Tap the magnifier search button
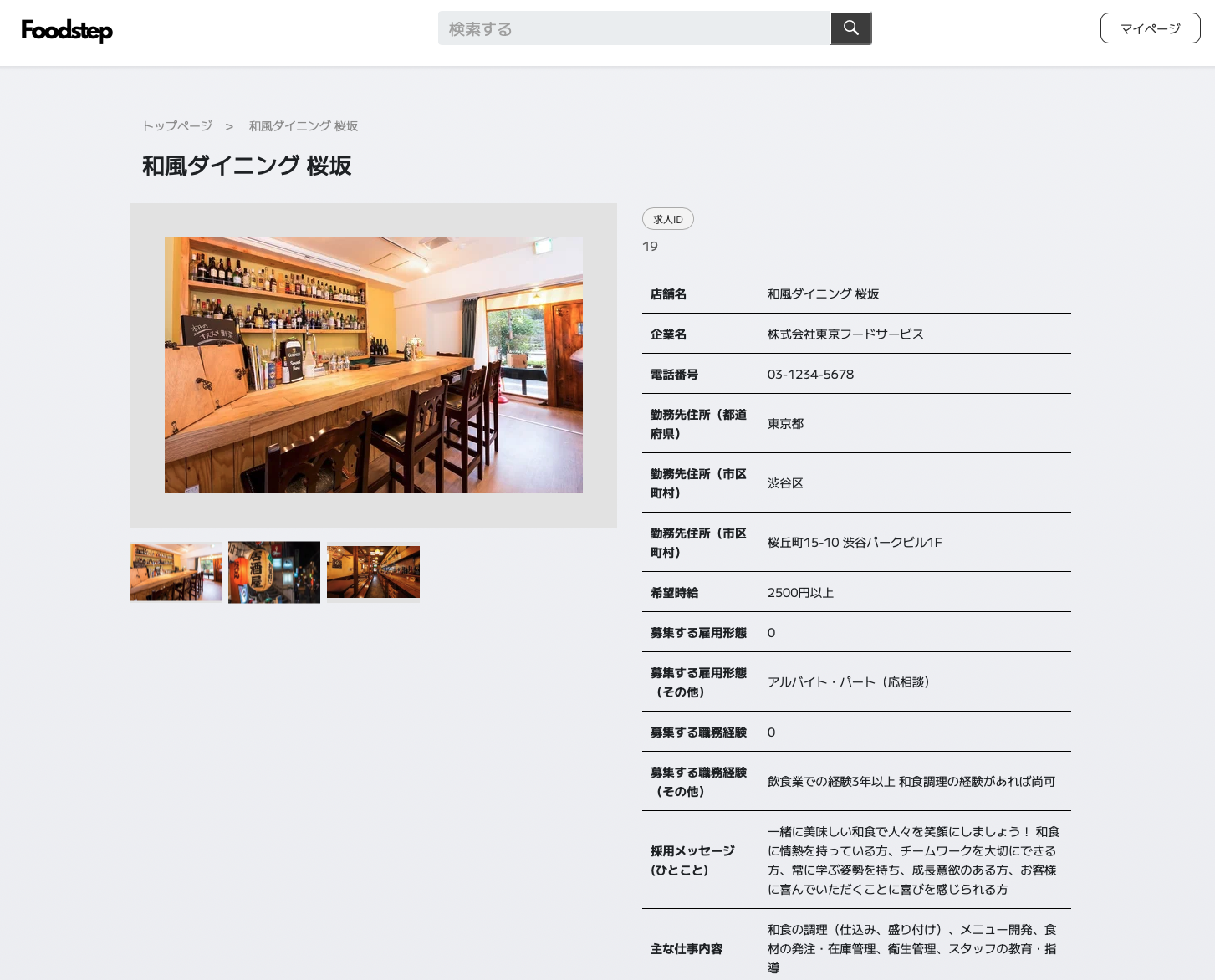Image resolution: width=1215 pixels, height=980 pixels. (x=850, y=28)
